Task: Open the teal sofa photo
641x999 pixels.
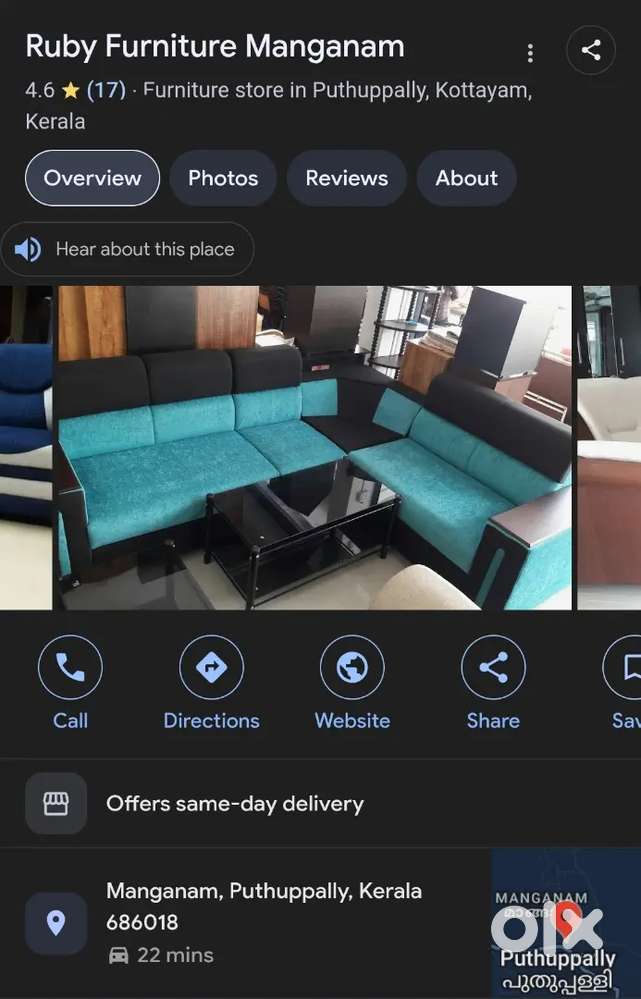Action: pyautogui.click(x=314, y=447)
